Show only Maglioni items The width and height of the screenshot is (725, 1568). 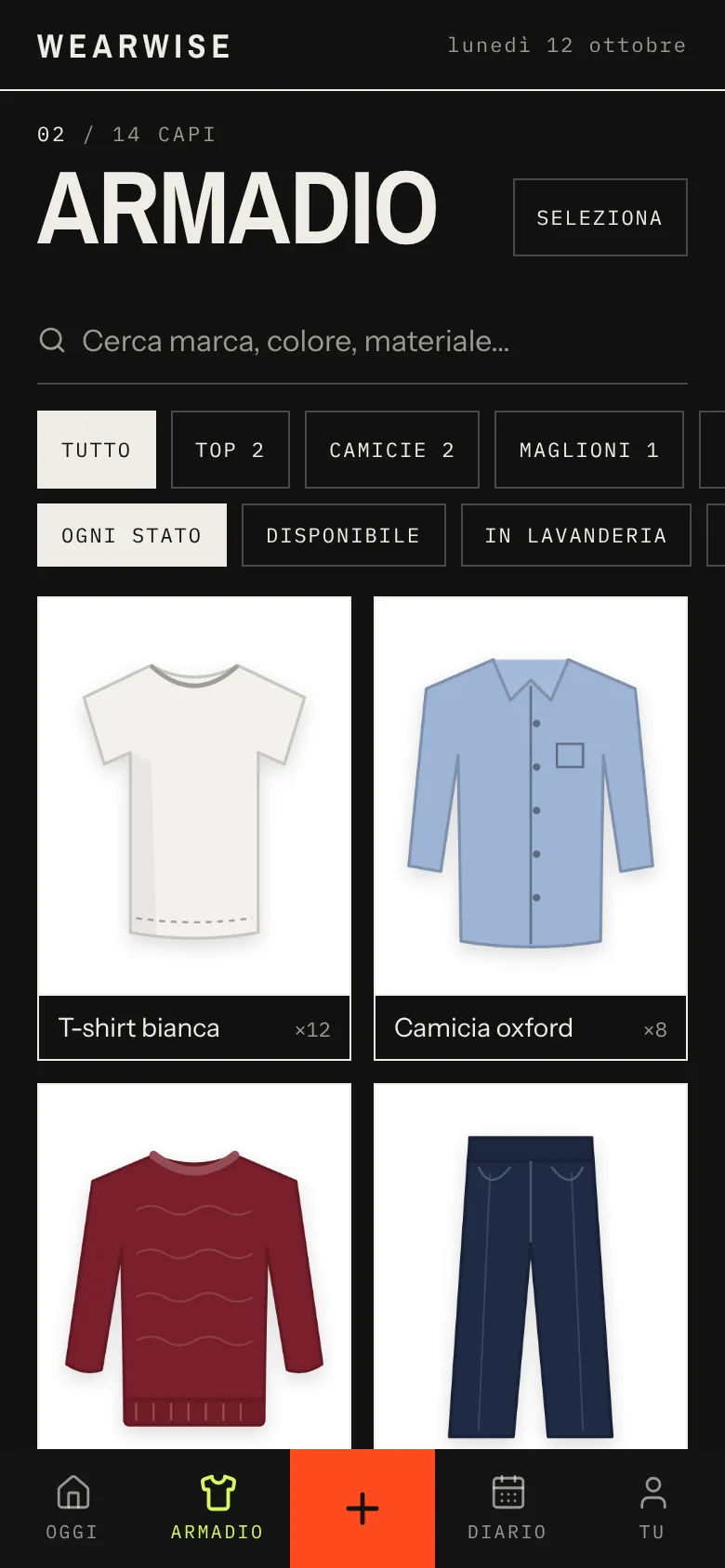(589, 450)
